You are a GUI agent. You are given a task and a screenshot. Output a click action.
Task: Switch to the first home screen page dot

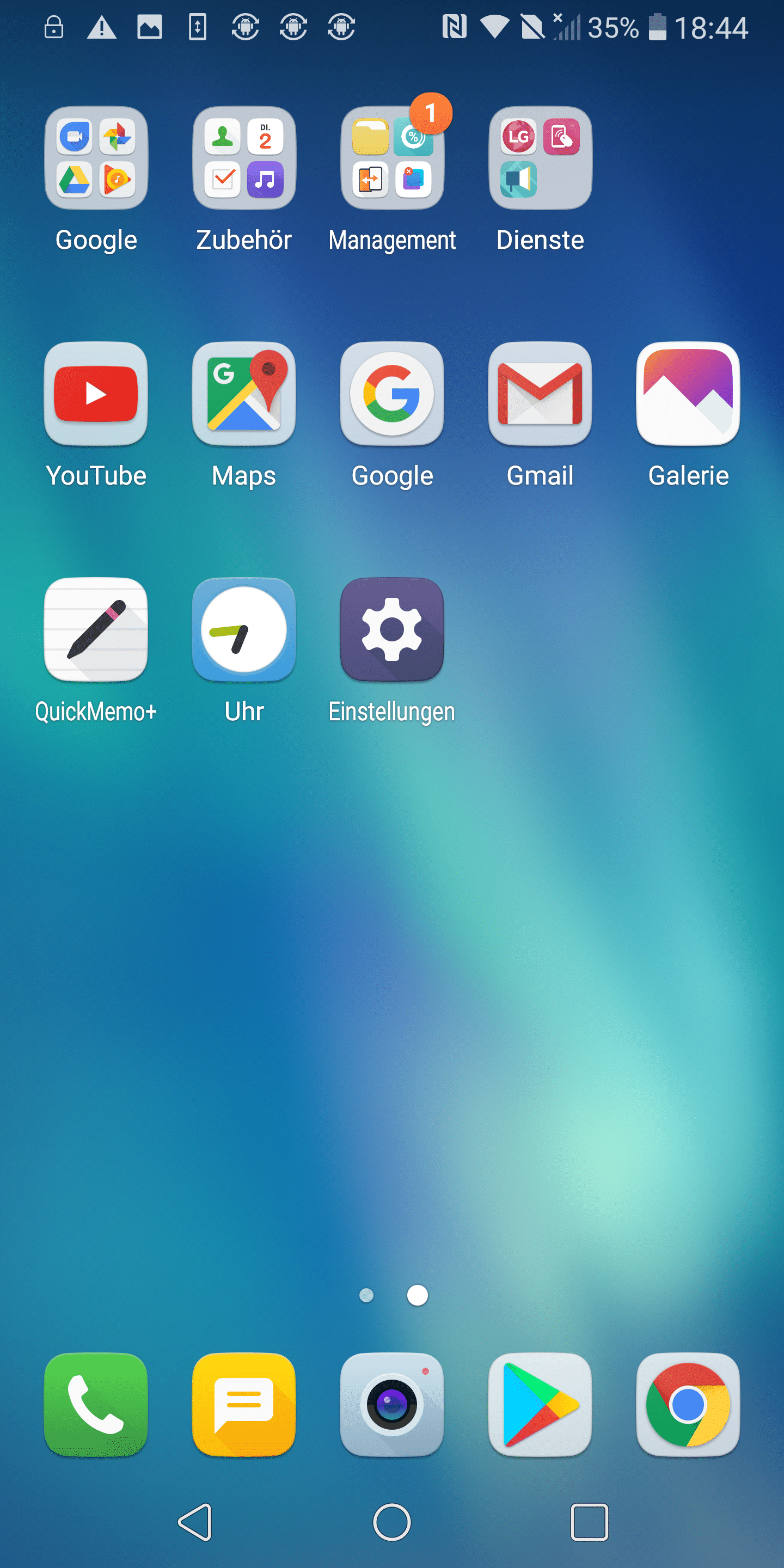tap(366, 1295)
